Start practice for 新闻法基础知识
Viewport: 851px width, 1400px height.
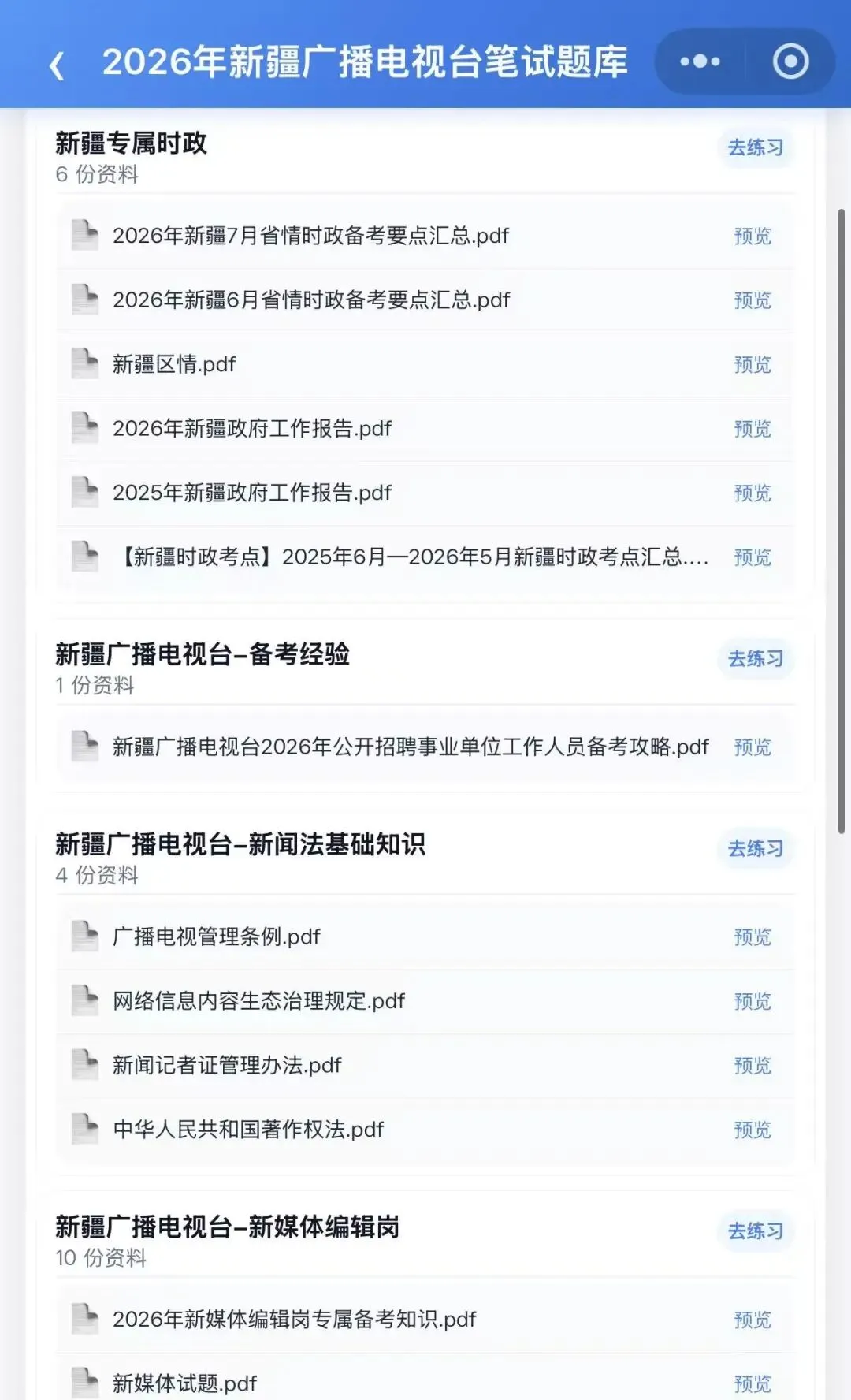pyautogui.click(x=755, y=848)
